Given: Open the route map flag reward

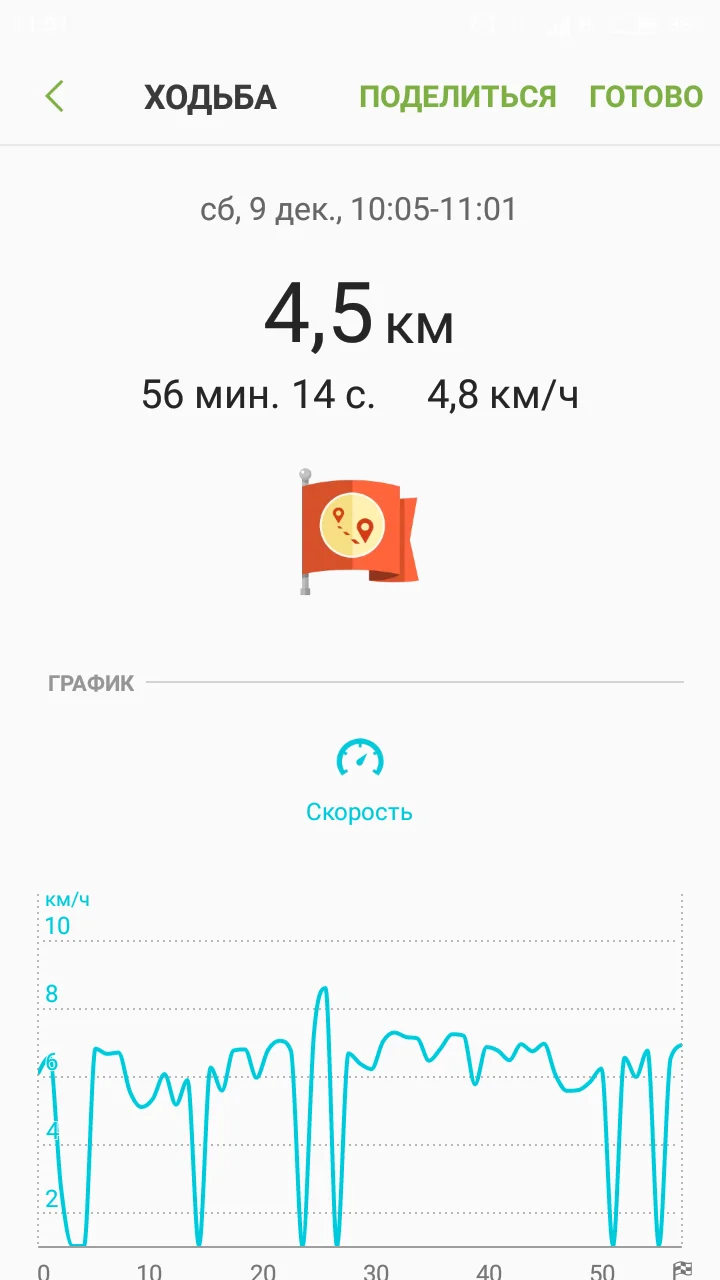Looking at the screenshot, I should pyautogui.click(x=359, y=531).
